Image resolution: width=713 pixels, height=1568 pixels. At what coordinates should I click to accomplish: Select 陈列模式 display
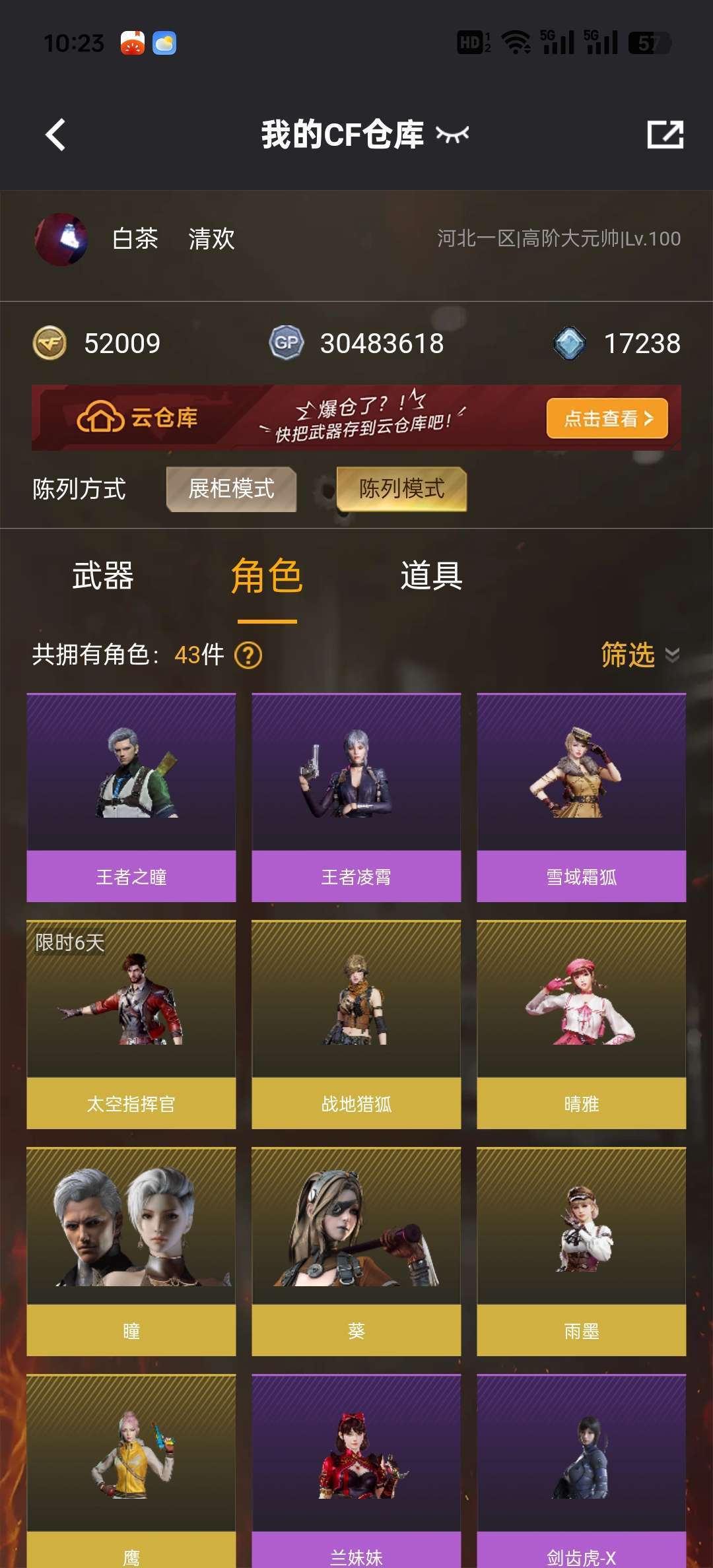(401, 489)
